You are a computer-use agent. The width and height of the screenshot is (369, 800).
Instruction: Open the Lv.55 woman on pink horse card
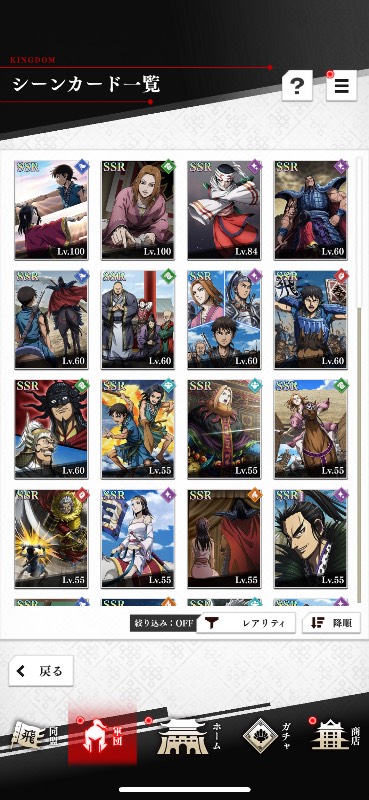click(x=311, y=429)
